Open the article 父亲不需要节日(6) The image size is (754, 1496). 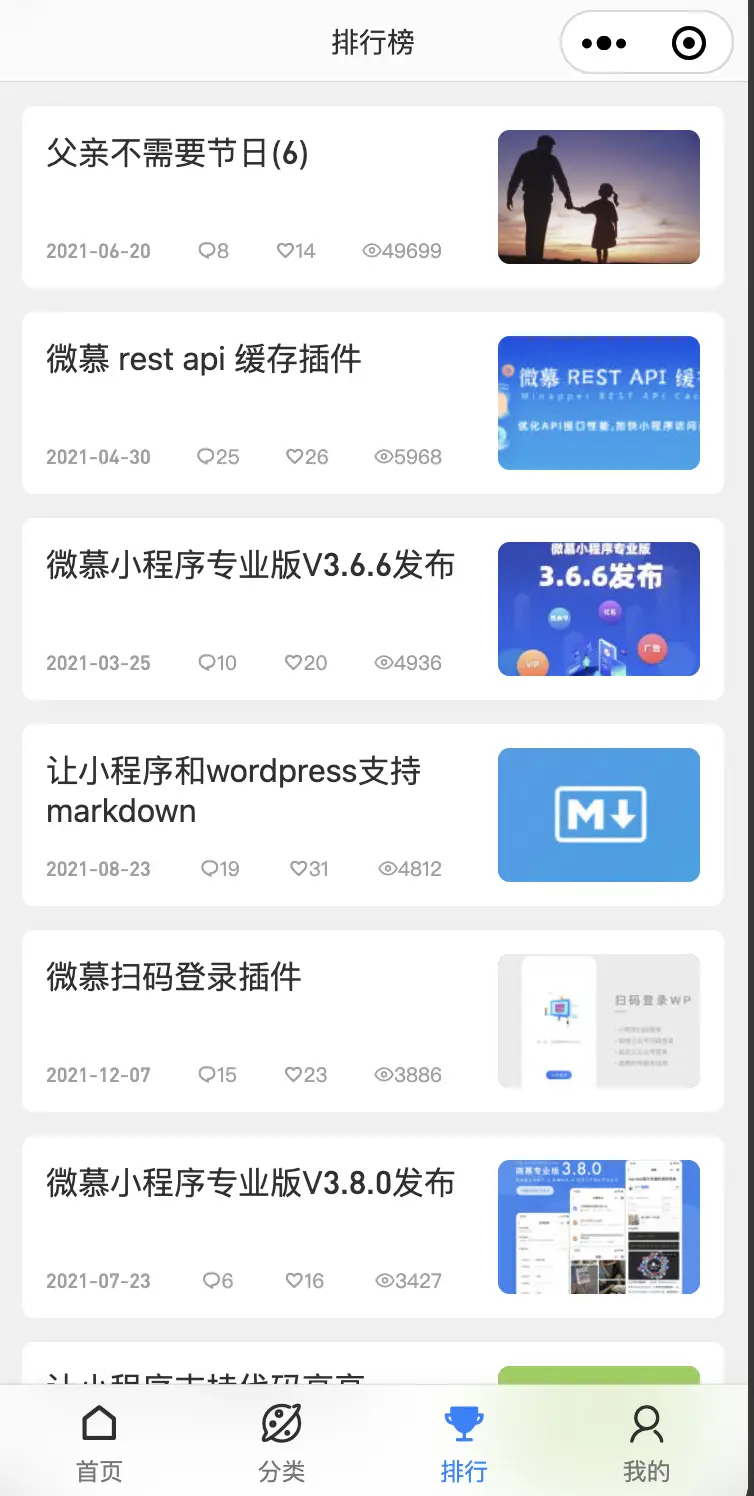click(178, 154)
